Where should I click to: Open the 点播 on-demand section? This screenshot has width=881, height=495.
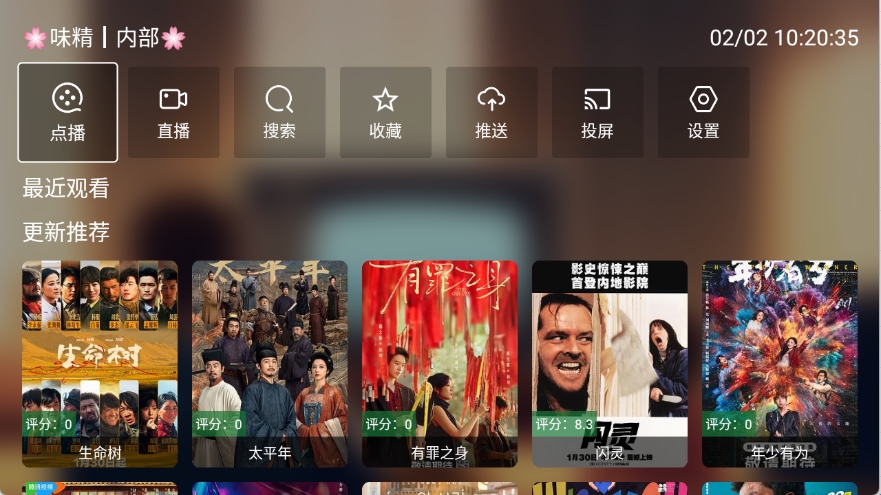tap(68, 112)
